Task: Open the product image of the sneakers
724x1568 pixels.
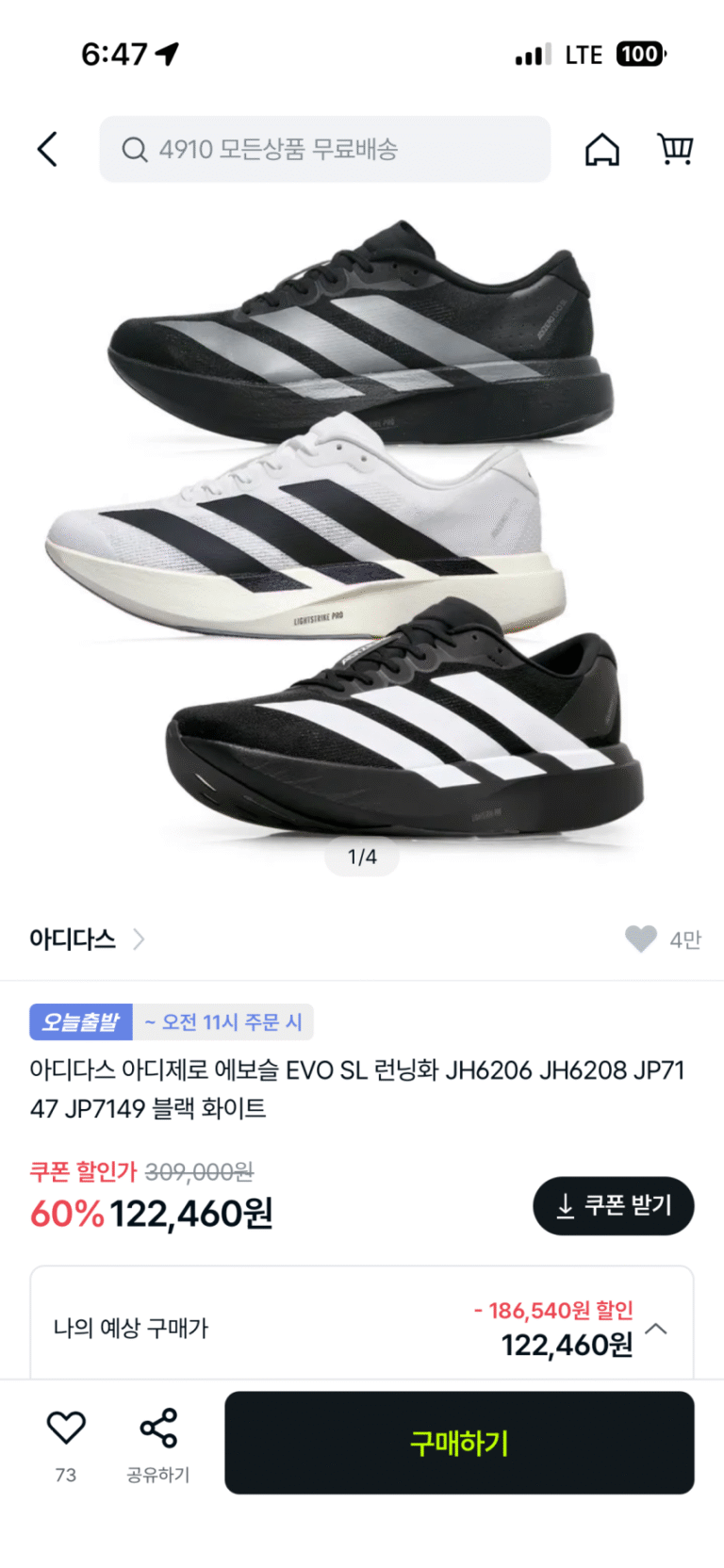Action: tap(362, 528)
